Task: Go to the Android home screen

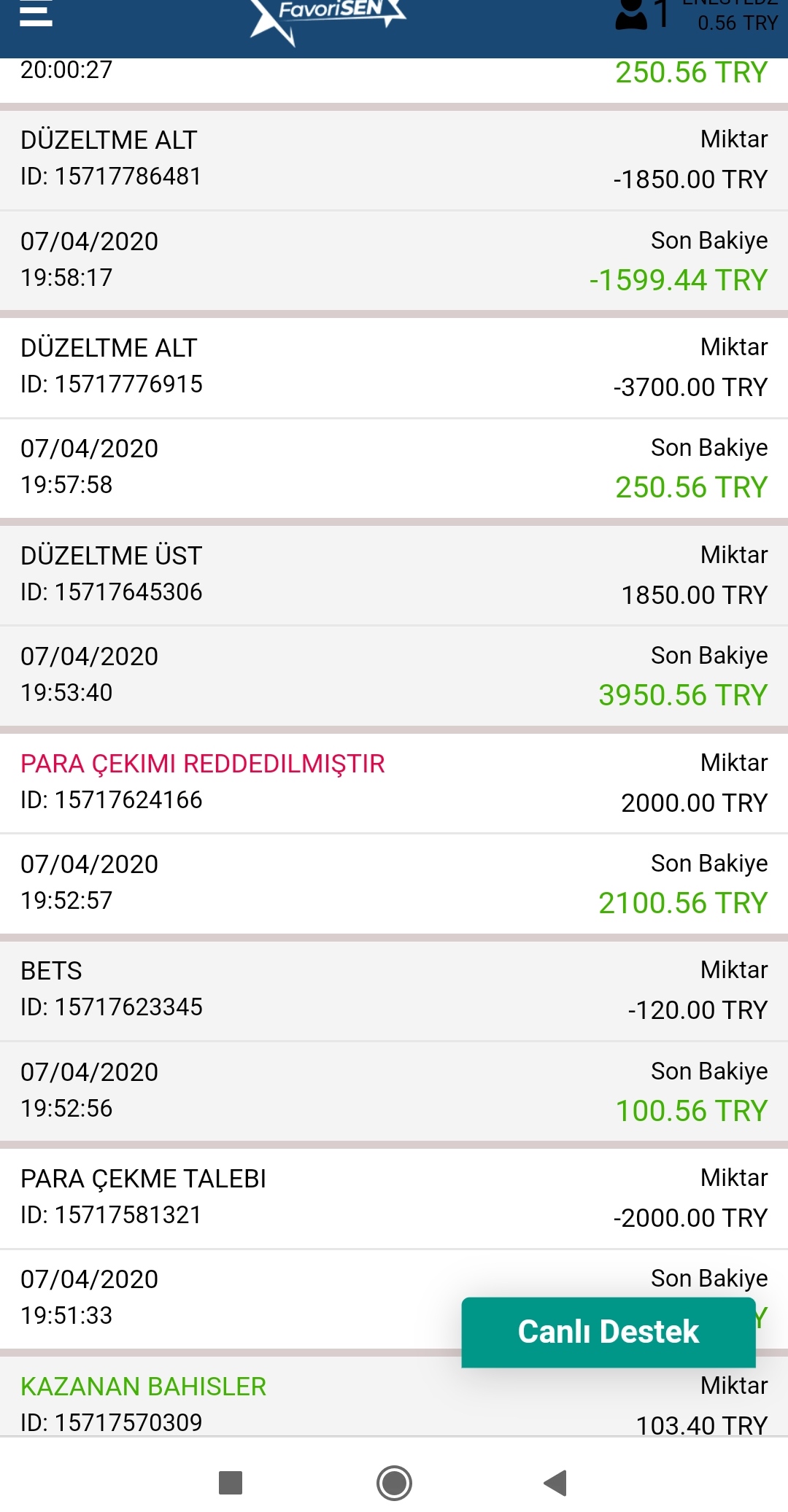Action: [394, 1483]
